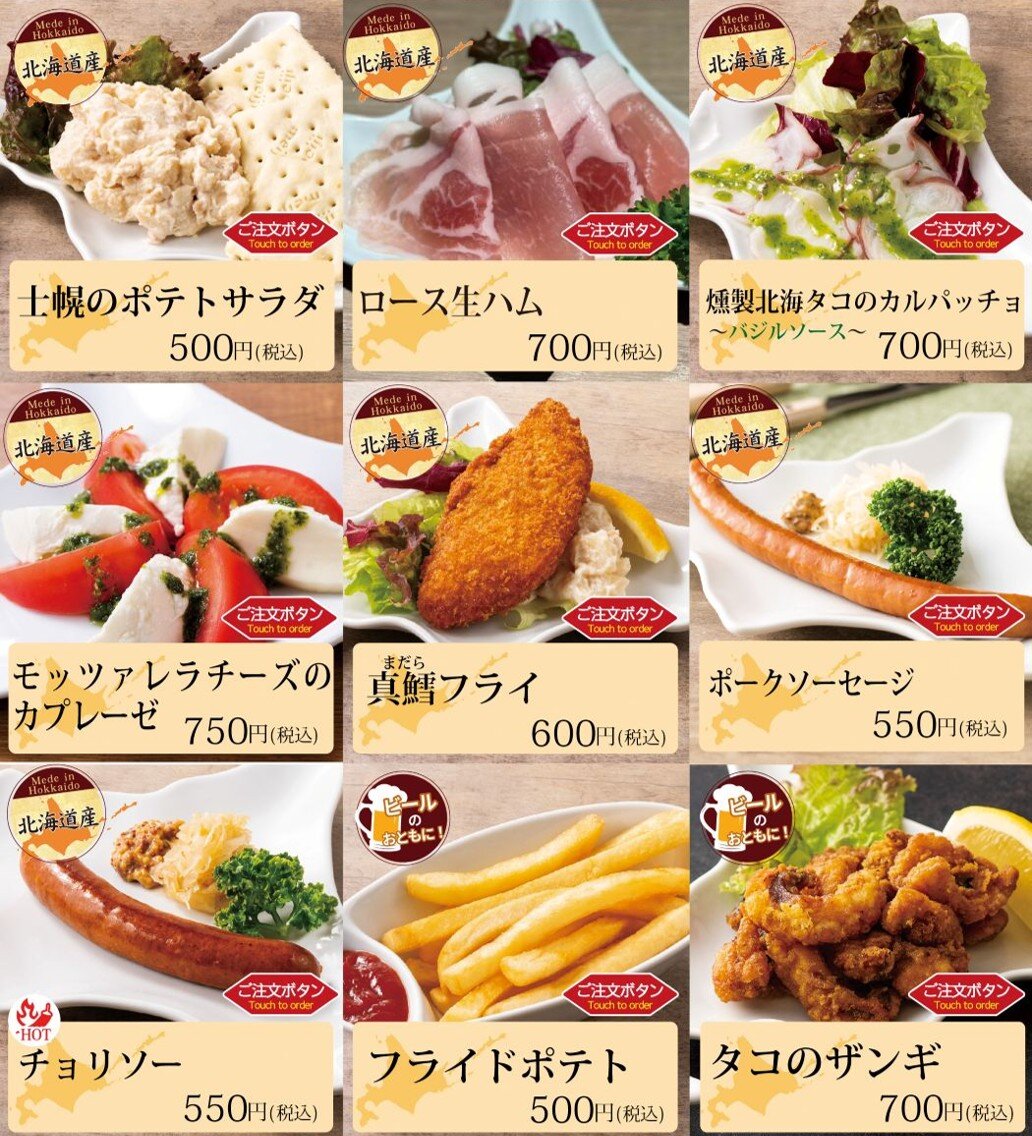
Task: Order the hot チョリソー
Action: pyautogui.click(x=279, y=997)
